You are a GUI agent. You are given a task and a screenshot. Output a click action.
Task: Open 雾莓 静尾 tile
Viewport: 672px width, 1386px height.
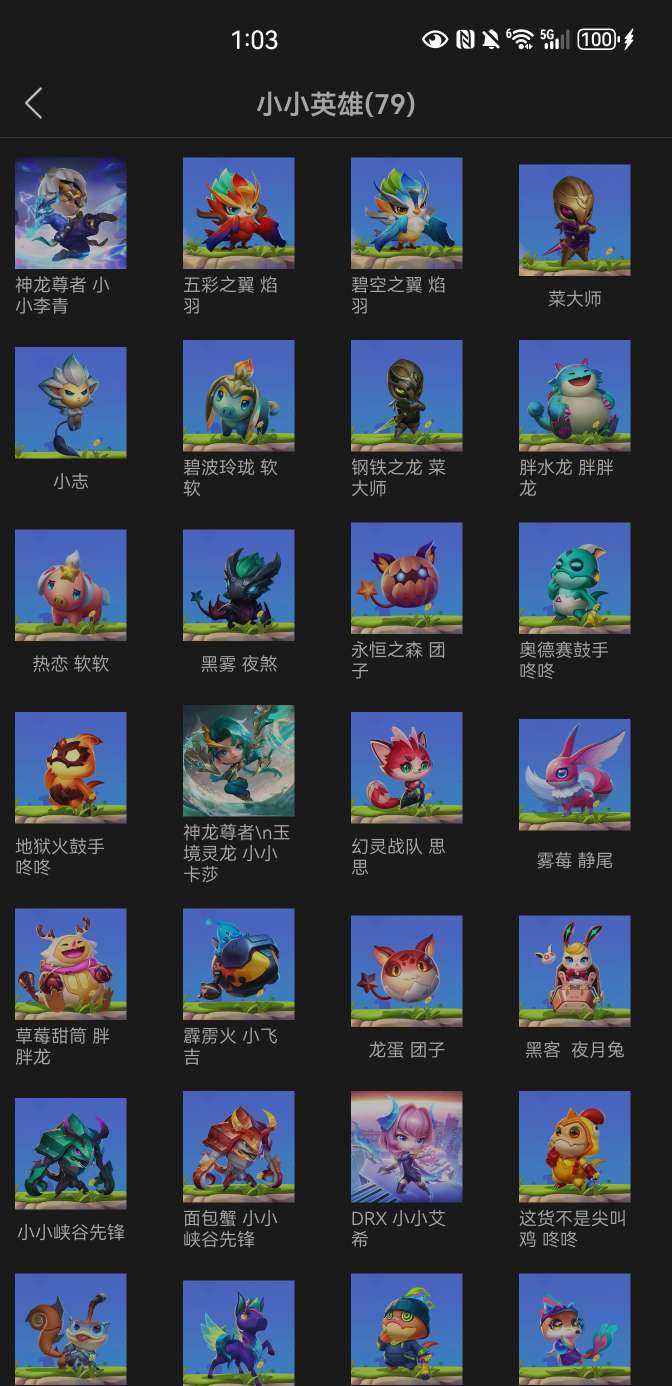[575, 774]
